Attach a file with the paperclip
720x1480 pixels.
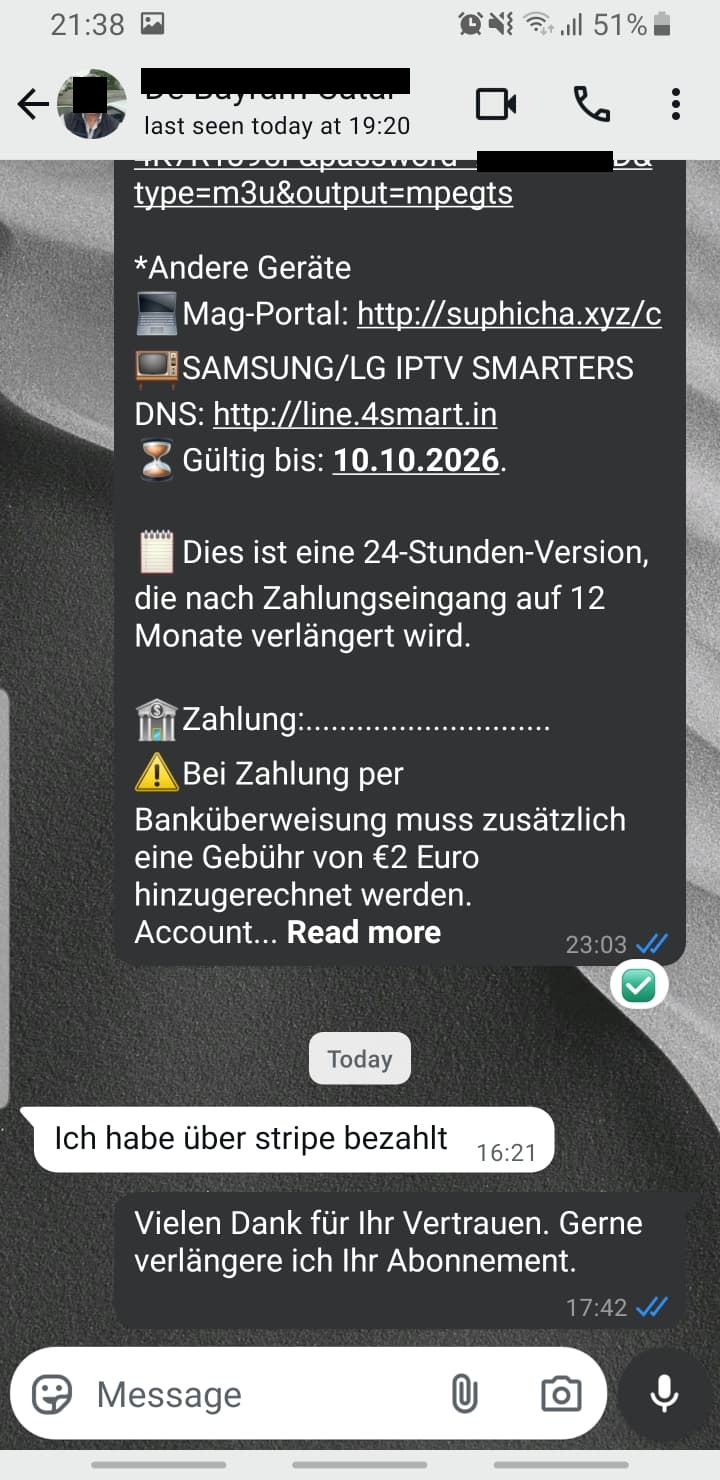click(x=464, y=1394)
